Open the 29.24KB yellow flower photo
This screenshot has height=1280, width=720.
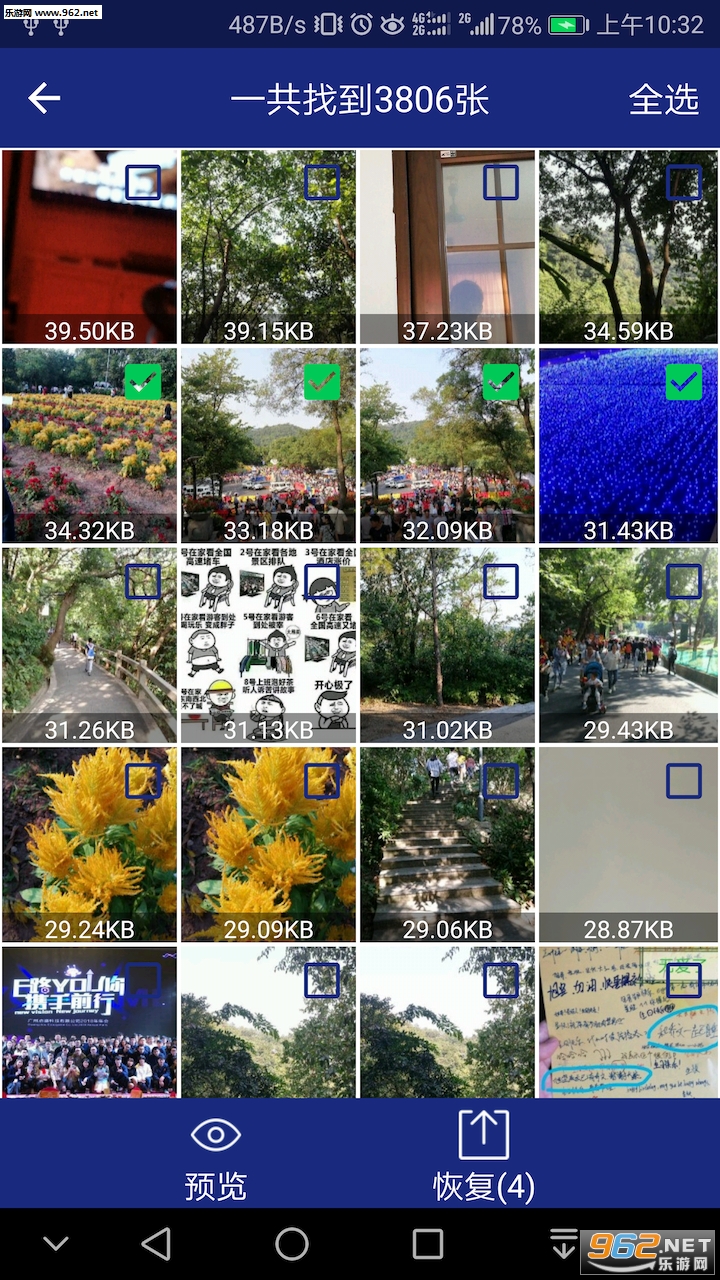pyautogui.click(x=89, y=845)
